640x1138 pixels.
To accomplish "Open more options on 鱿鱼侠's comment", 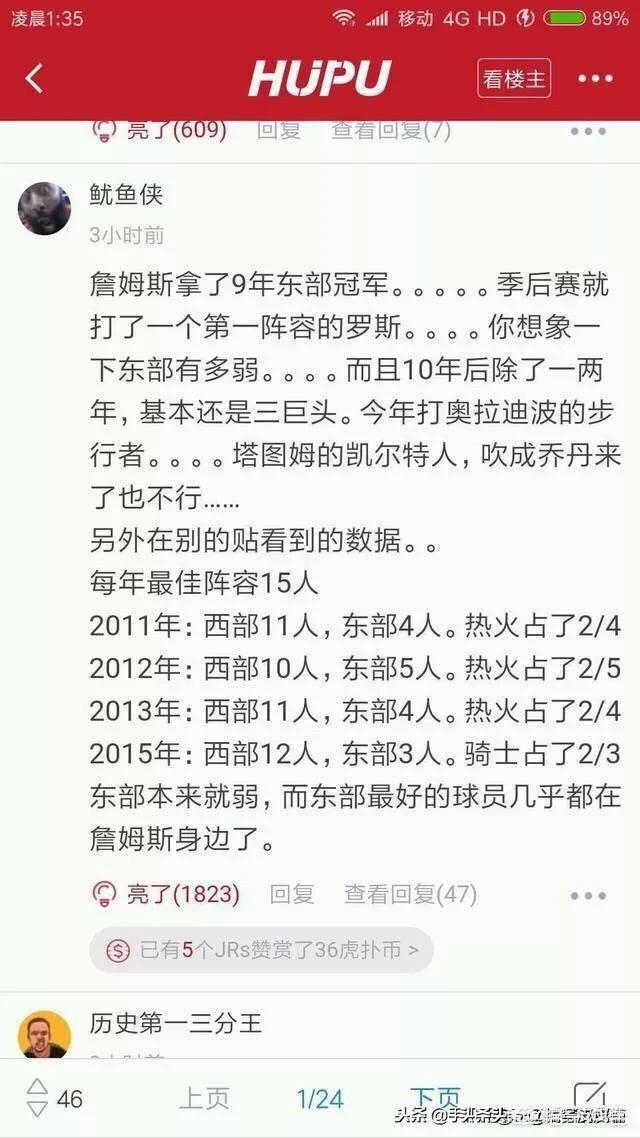I will (x=588, y=895).
